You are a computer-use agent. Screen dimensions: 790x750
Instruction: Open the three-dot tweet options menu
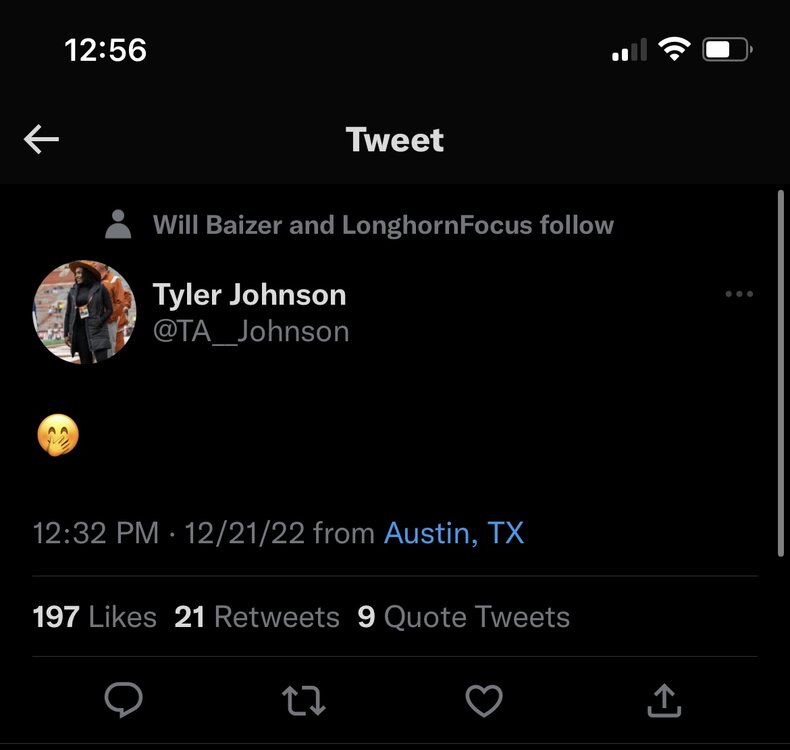(738, 294)
